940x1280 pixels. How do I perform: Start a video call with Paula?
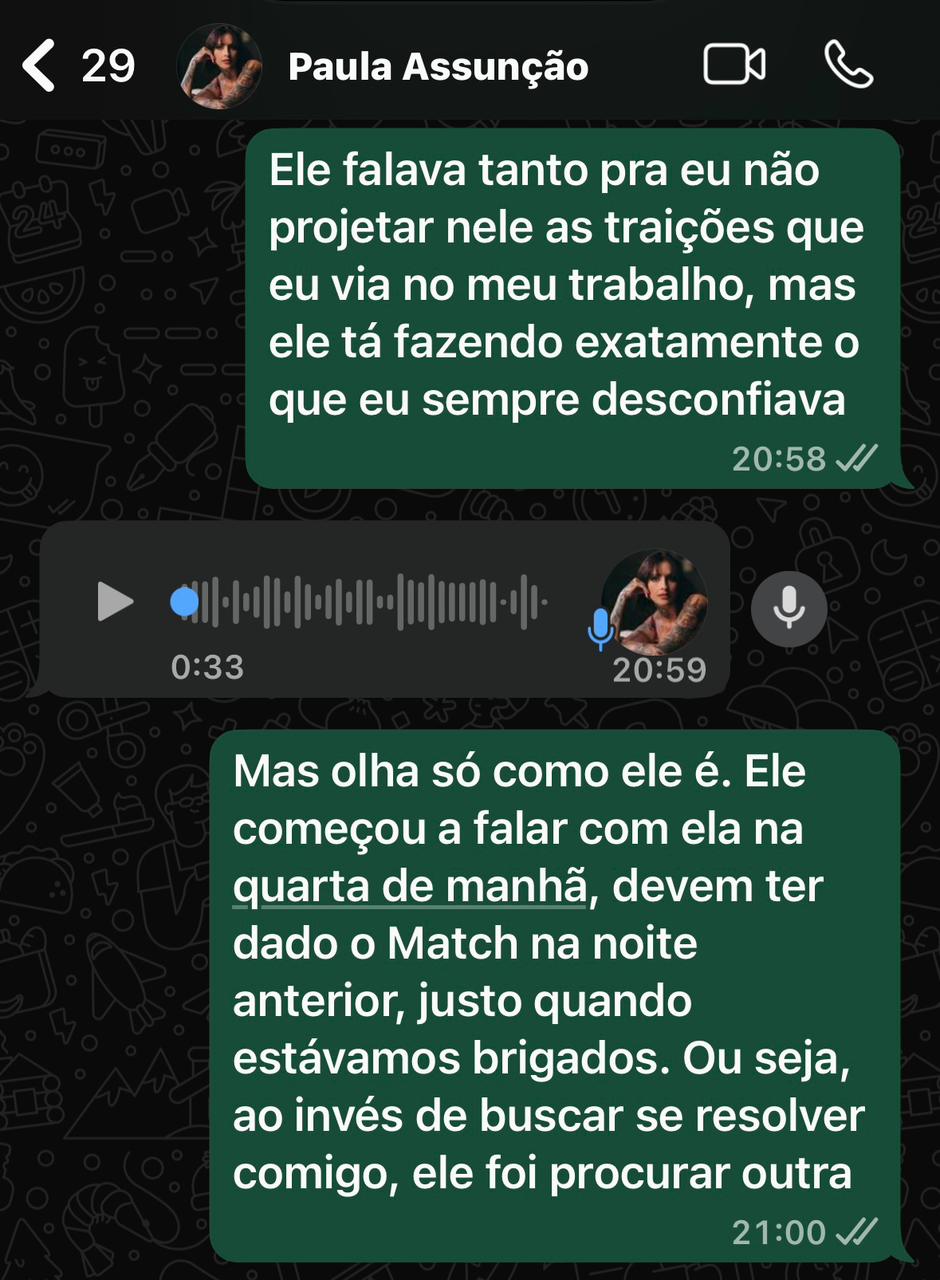(734, 66)
